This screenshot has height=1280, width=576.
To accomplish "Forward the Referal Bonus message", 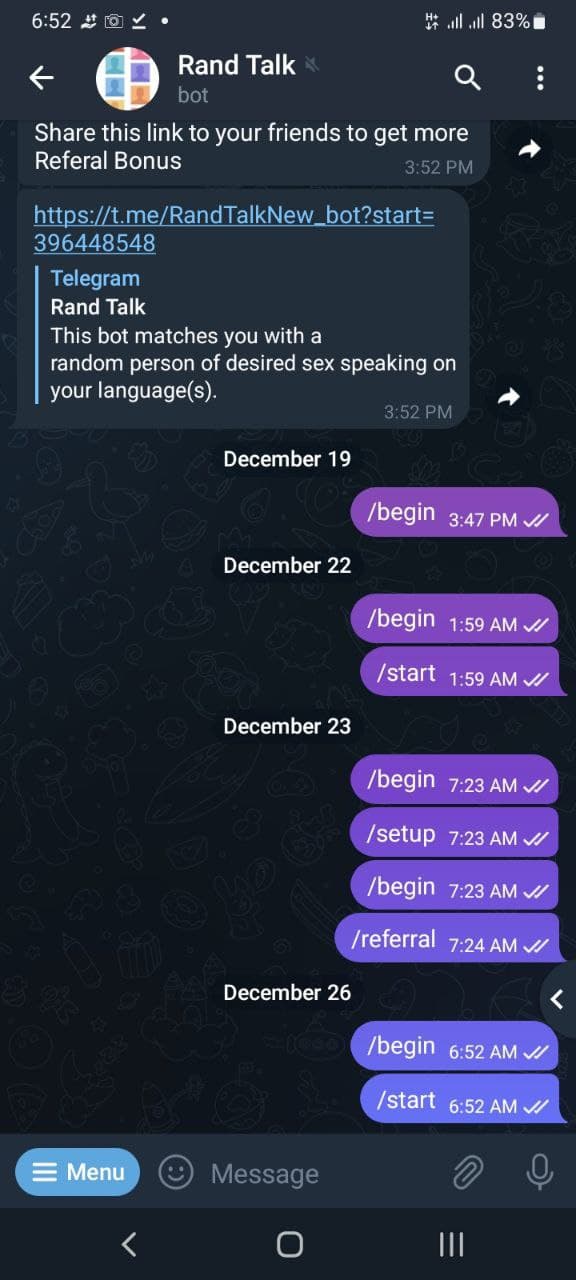I will coord(529,149).
